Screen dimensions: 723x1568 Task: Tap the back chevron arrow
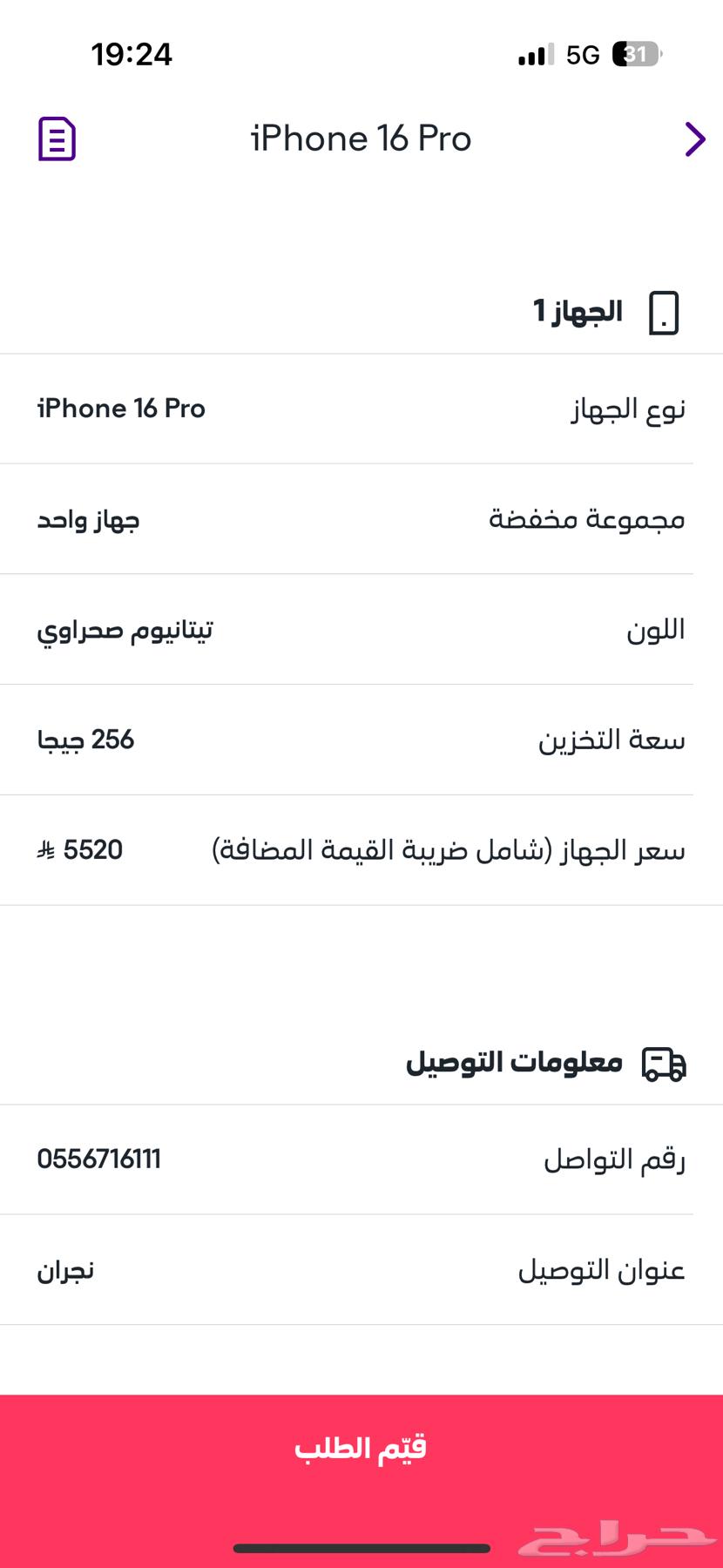pos(694,139)
